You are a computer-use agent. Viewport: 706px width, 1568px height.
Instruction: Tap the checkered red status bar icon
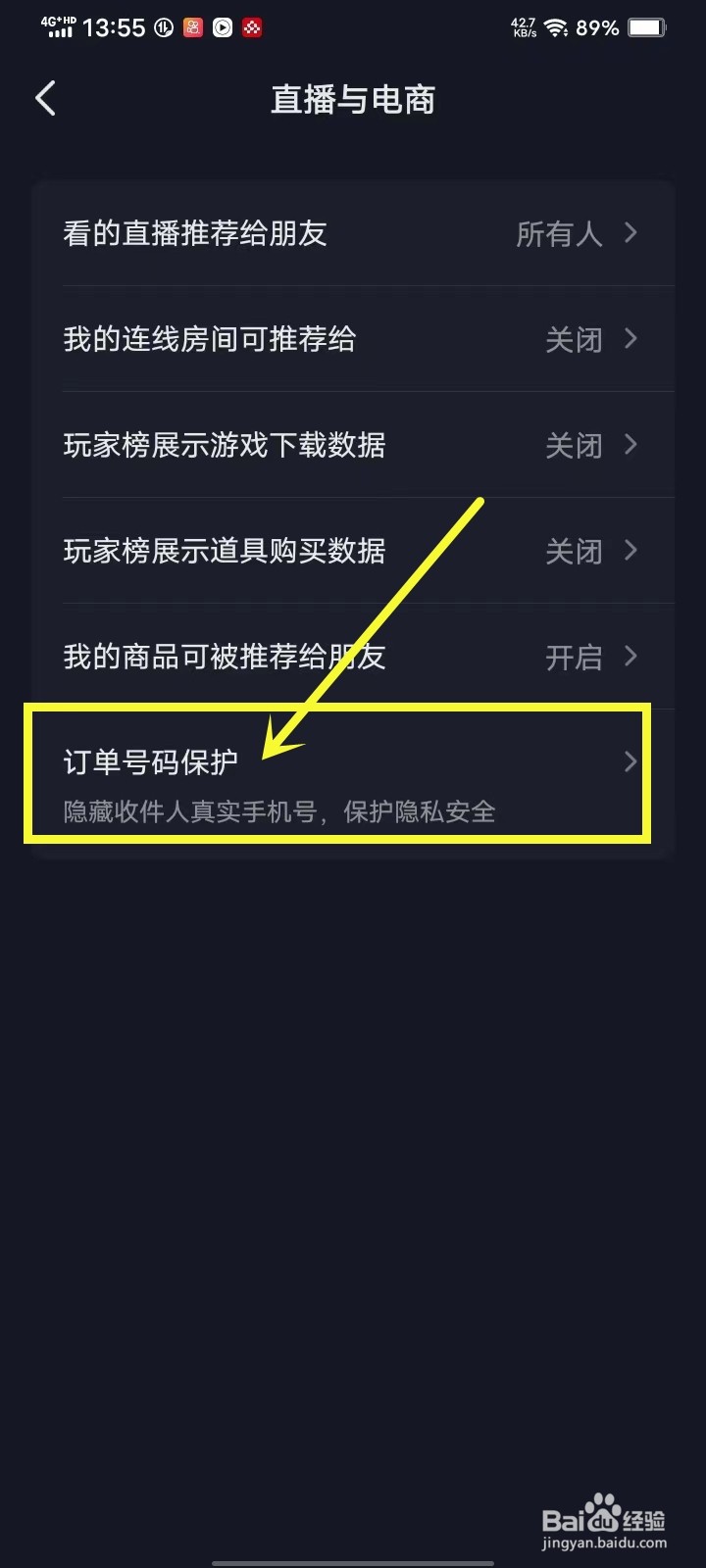[x=251, y=27]
